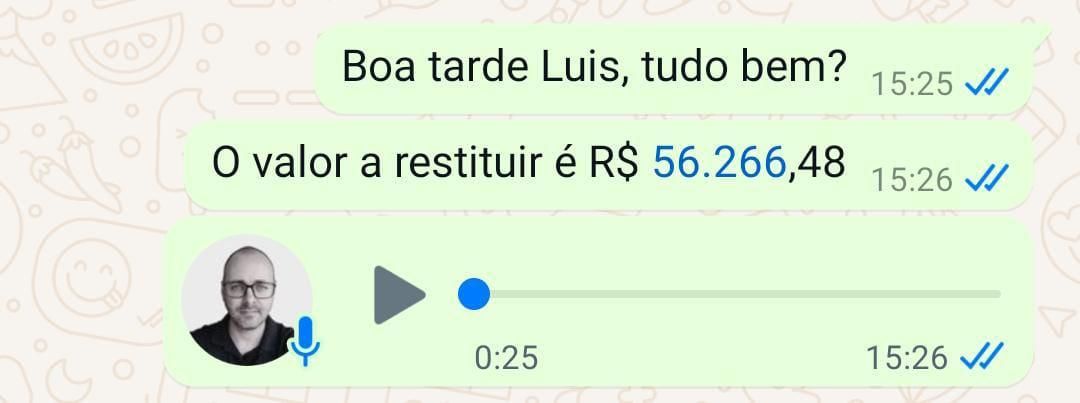Play the 0:25 voice message
The image size is (1080, 403).
[398, 295]
